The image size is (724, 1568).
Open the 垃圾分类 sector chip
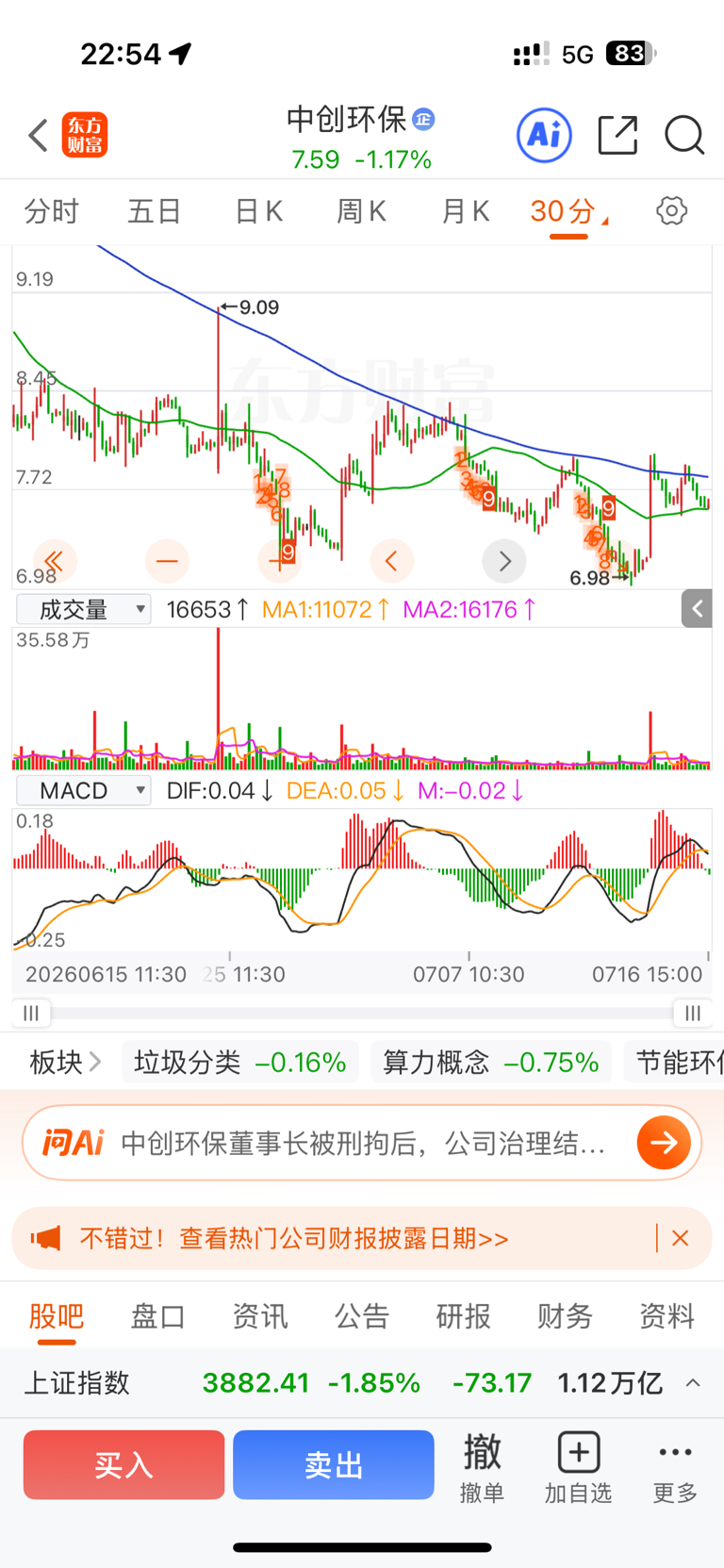240,1063
